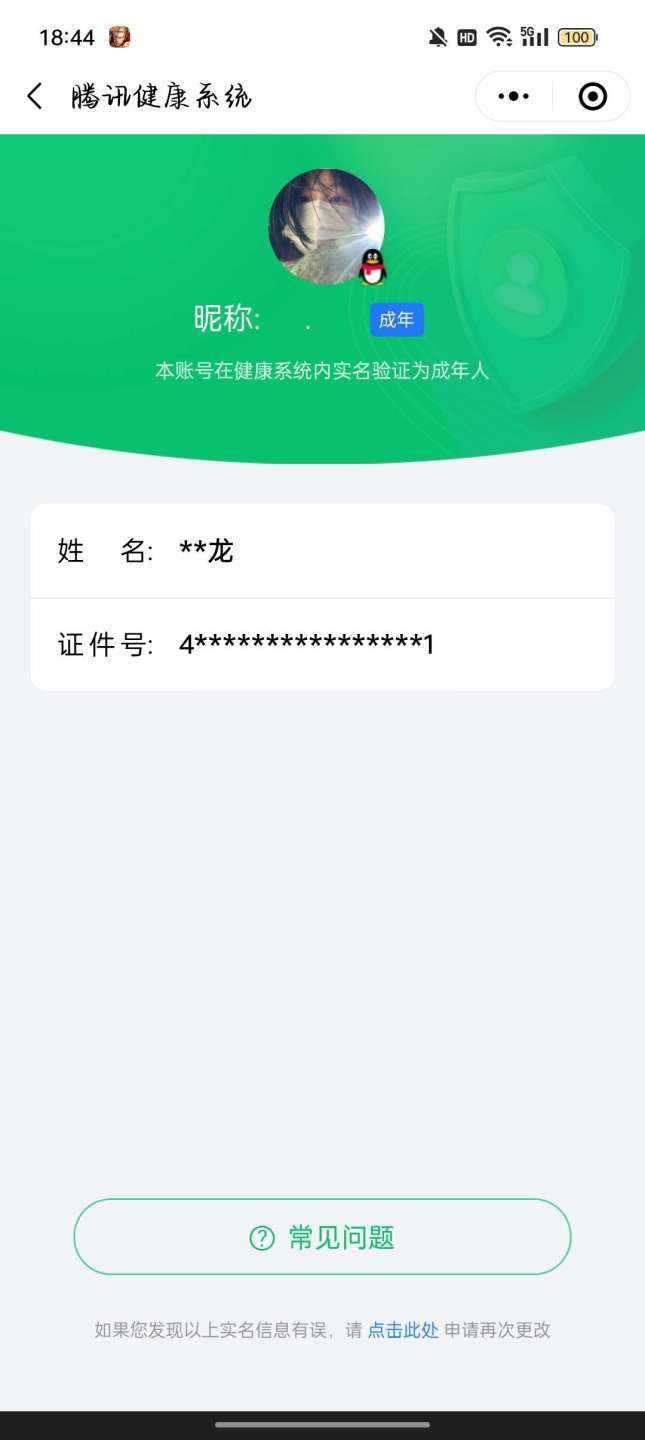Open the 常见问题 help button
This screenshot has width=645, height=1440.
(322, 1237)
